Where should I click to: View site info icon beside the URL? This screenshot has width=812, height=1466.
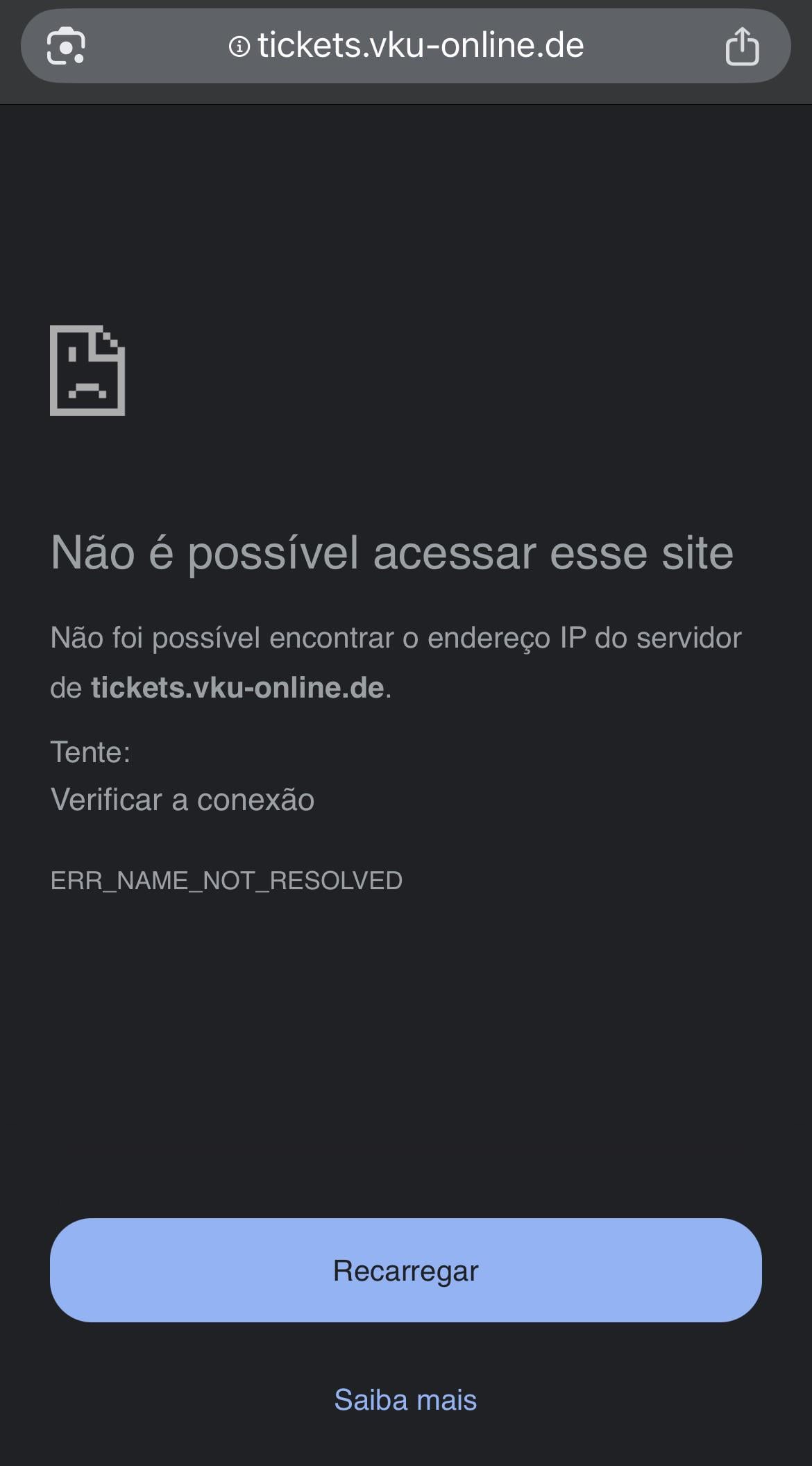click(239, 47)
